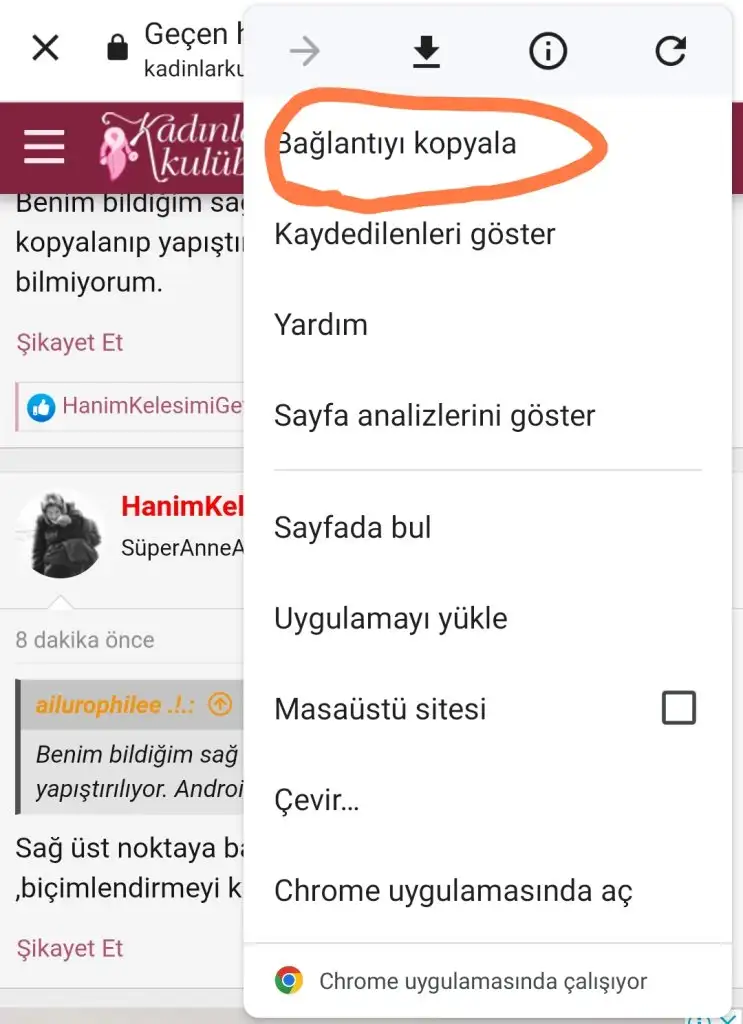Download the current page
This screenshot has height=1024, width=743.
point(427,52)
